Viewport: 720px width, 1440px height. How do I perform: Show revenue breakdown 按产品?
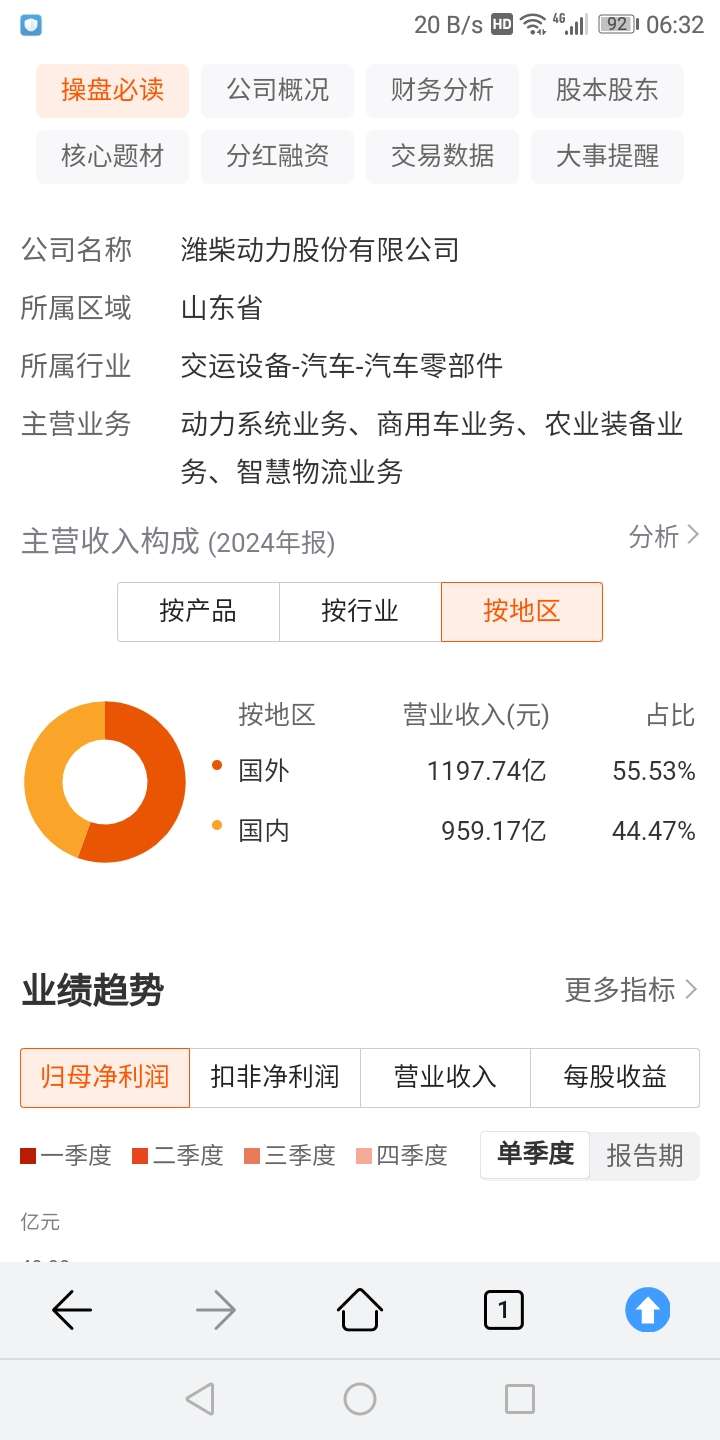pyautogui.click(x=198, y=611)
